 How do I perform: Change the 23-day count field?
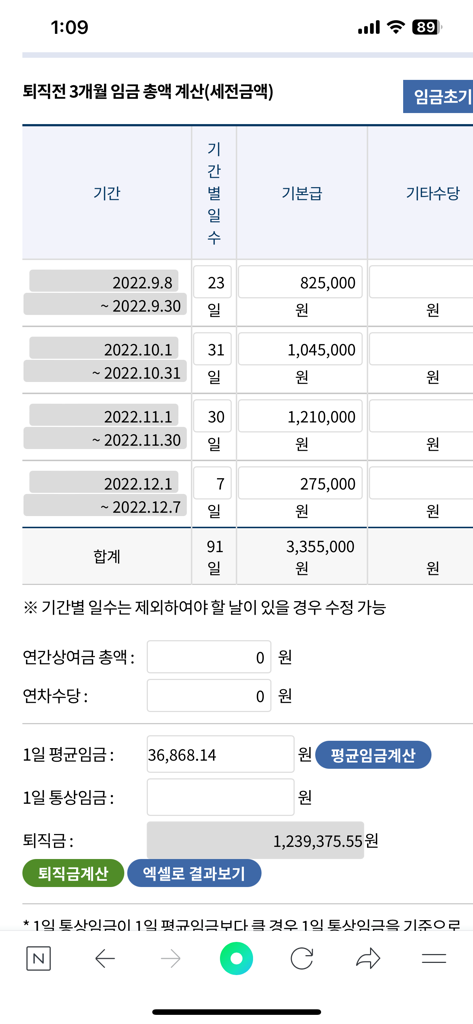(212, 283)
